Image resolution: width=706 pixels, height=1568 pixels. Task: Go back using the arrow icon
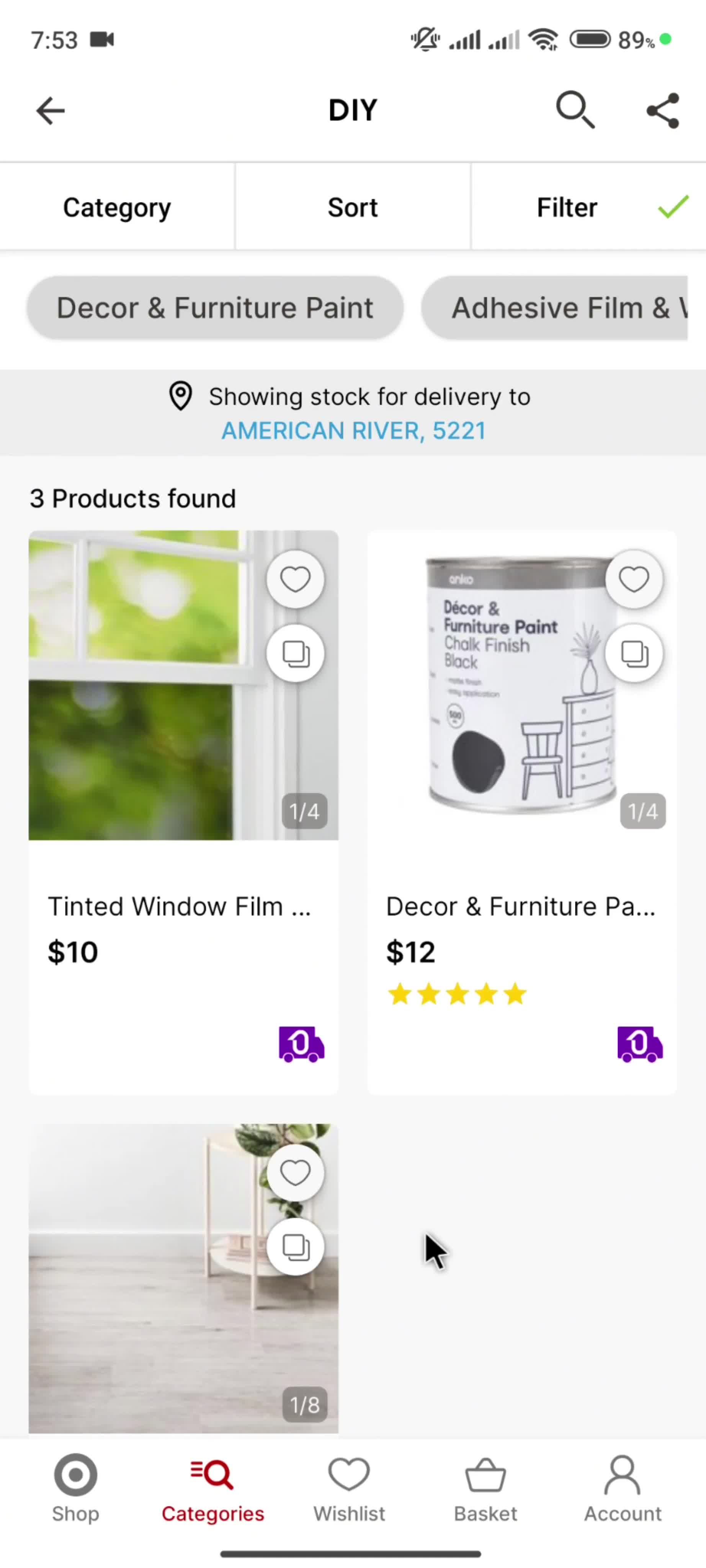tap(50, 111)
